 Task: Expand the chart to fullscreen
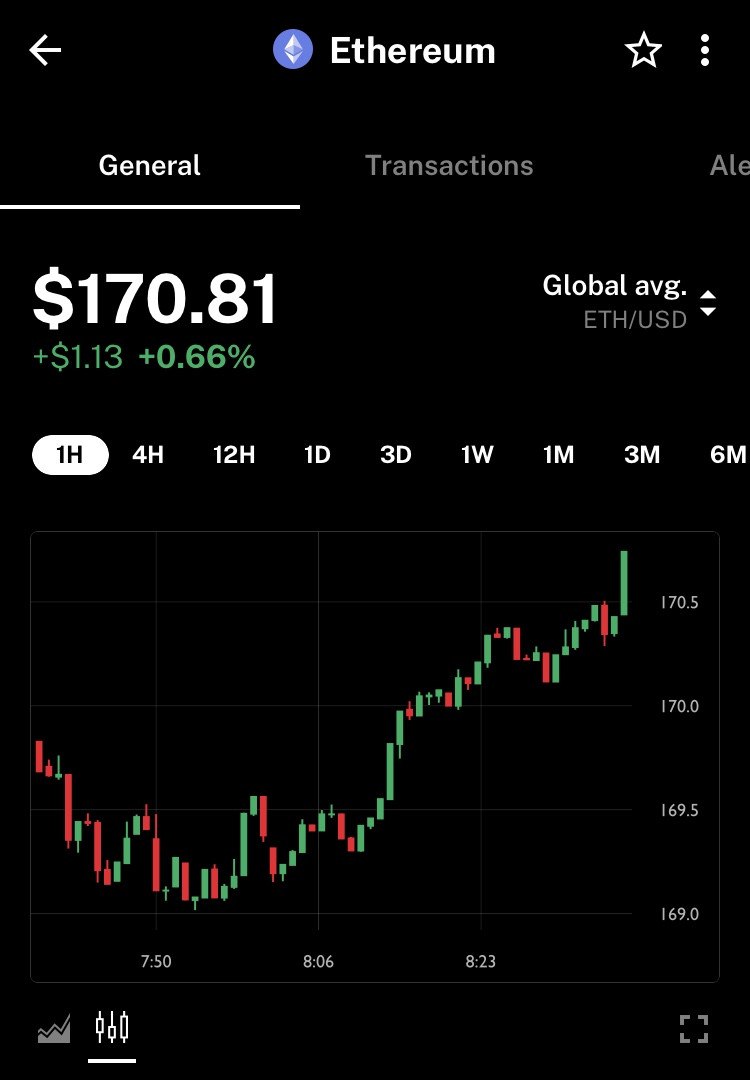pos(694,1028)
